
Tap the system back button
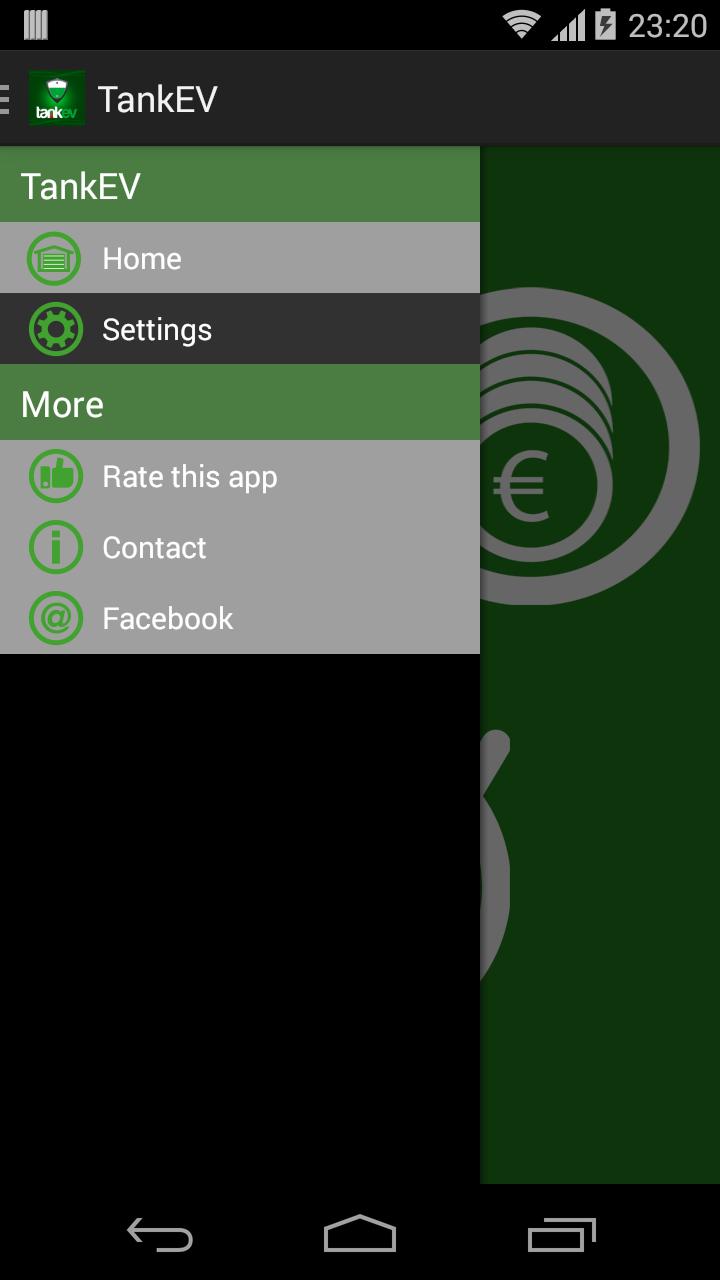pyautogui.click(x=160, y=1234)
